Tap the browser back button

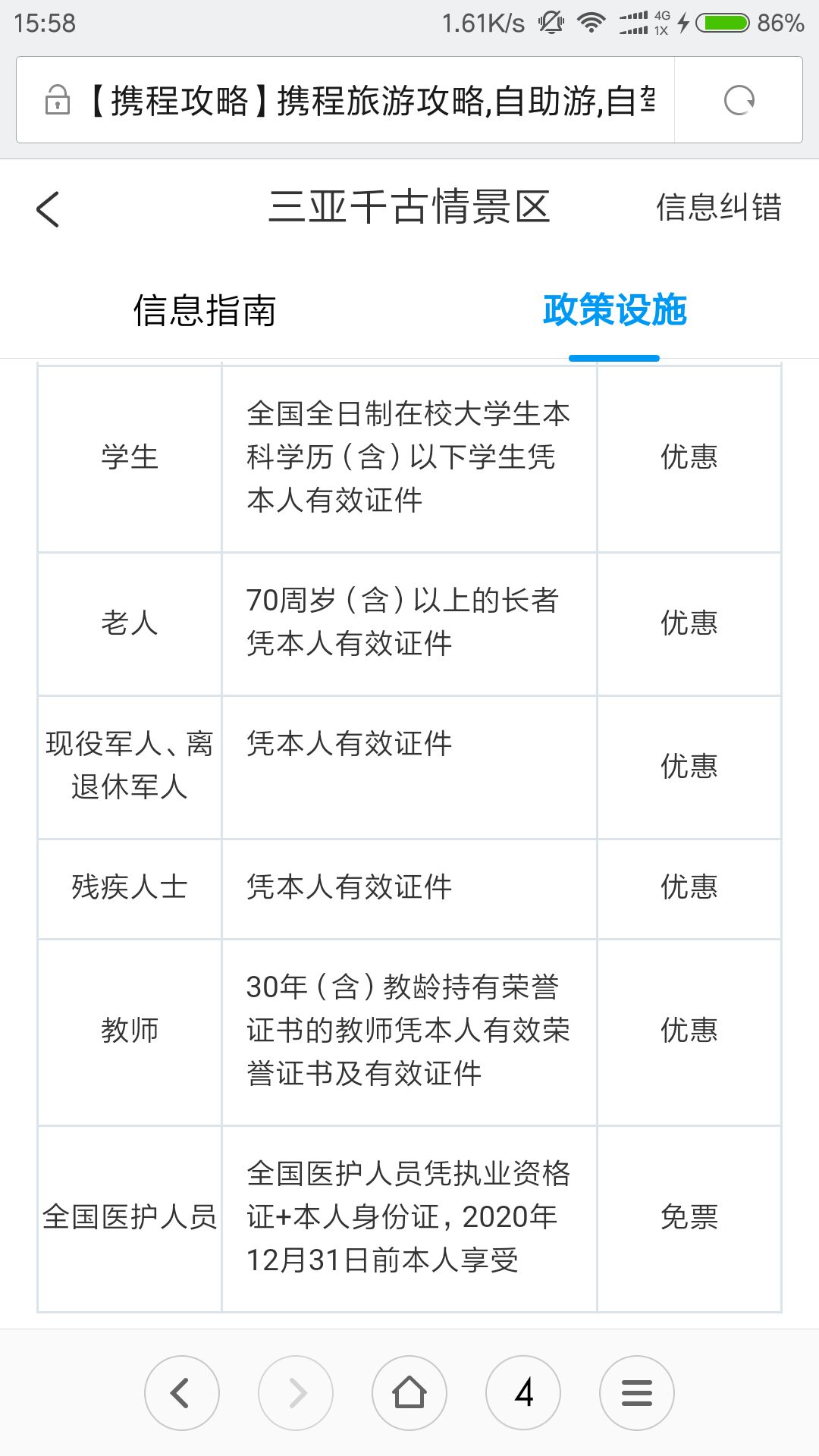pos(182,1393)
